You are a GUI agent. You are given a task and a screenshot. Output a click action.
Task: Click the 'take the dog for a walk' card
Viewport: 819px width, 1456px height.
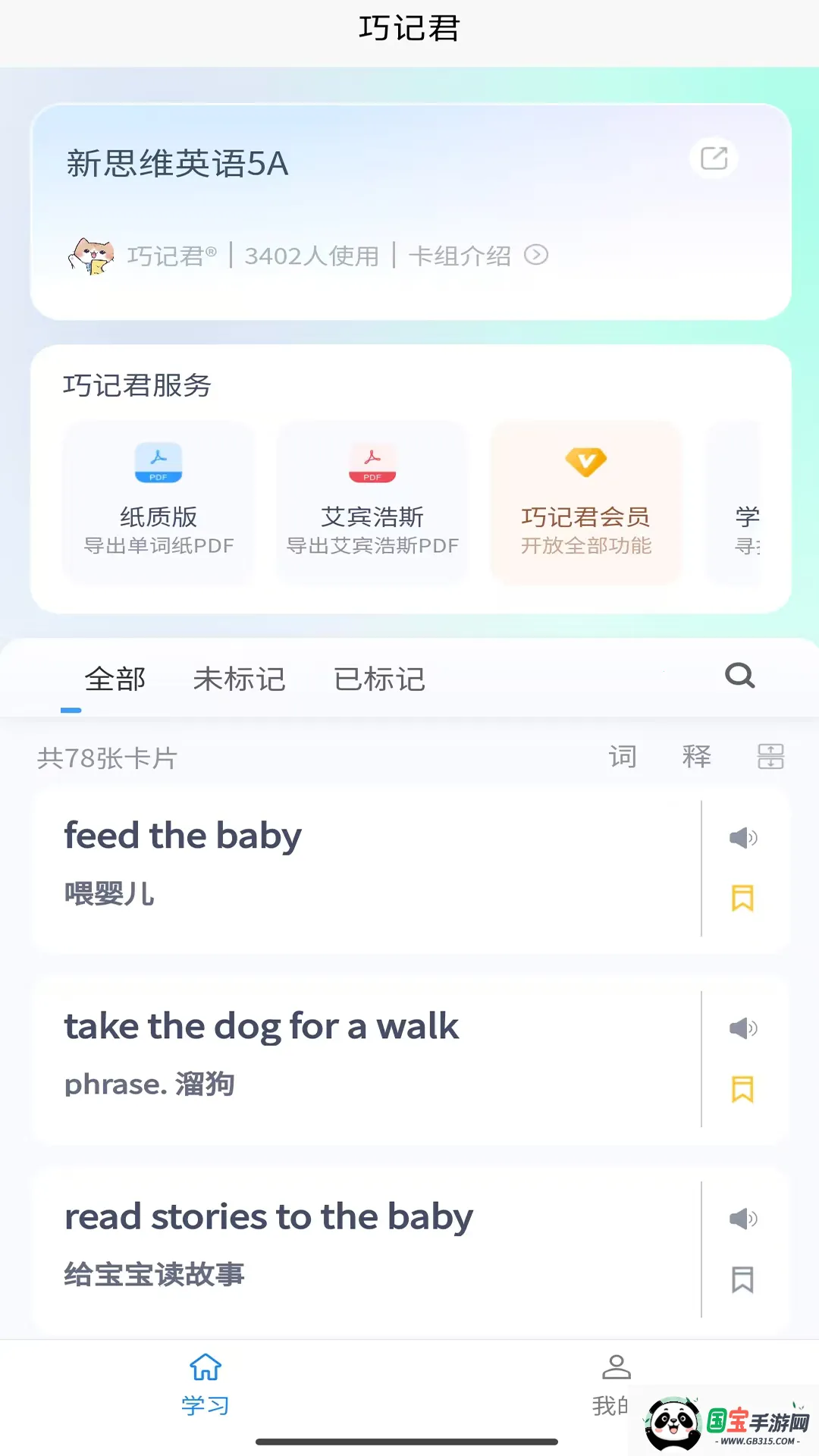341,1058
